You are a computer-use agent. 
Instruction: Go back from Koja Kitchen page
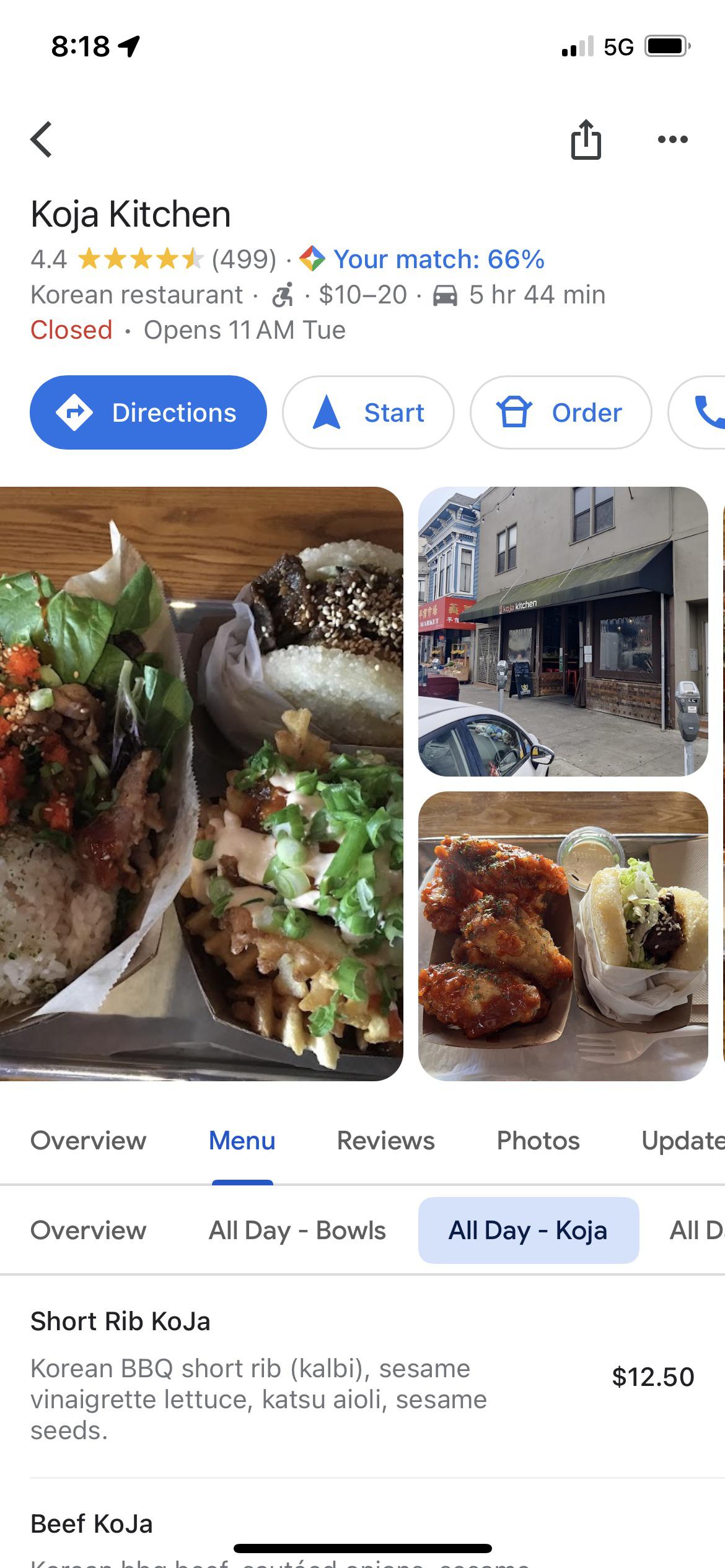[42, 139]
